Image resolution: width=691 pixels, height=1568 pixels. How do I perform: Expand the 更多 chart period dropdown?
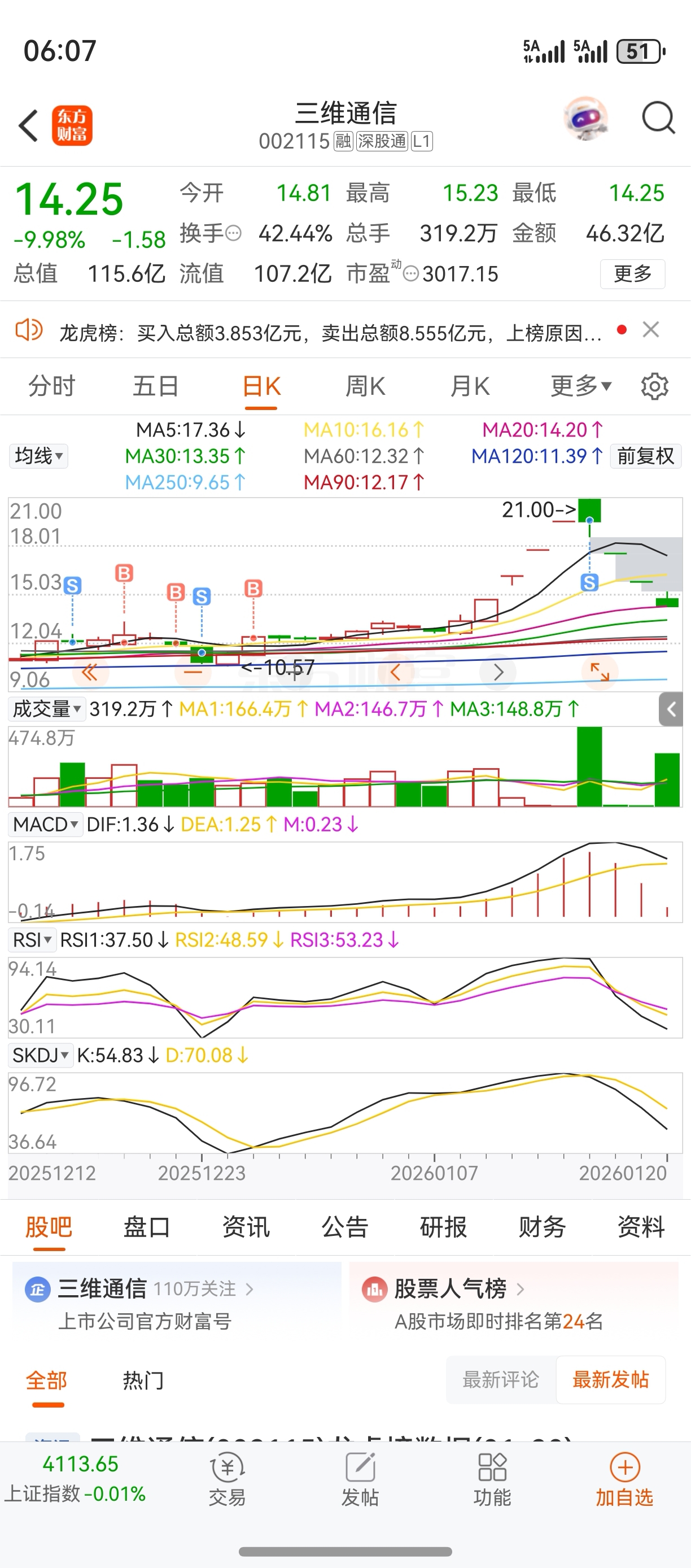[580, 386]
